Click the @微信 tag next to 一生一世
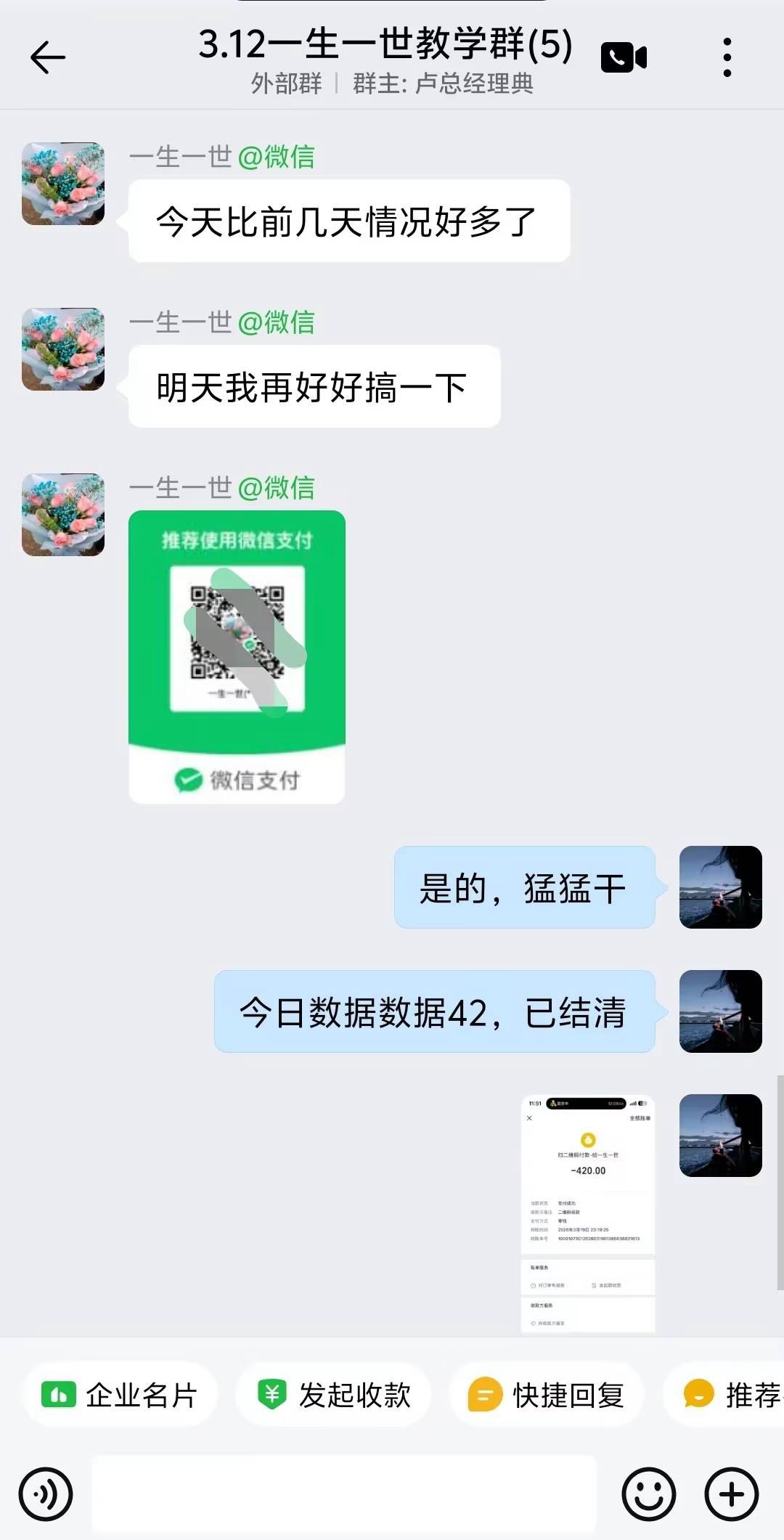 pyautogui.click(x=279, y=156)
